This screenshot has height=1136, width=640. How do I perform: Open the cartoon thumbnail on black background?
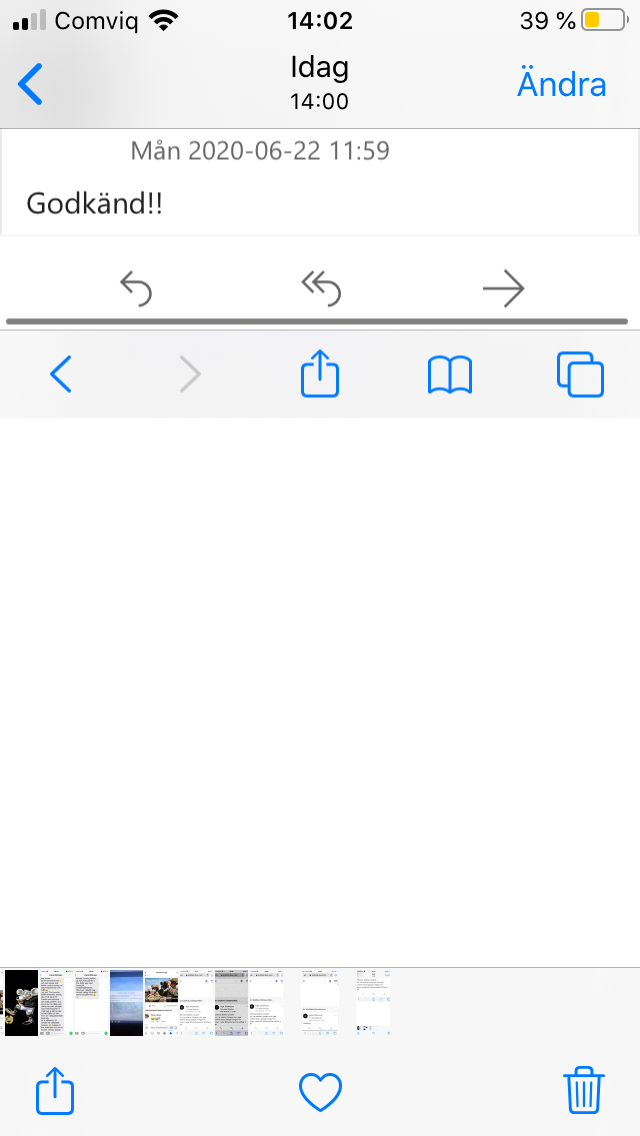point(20,1002)
